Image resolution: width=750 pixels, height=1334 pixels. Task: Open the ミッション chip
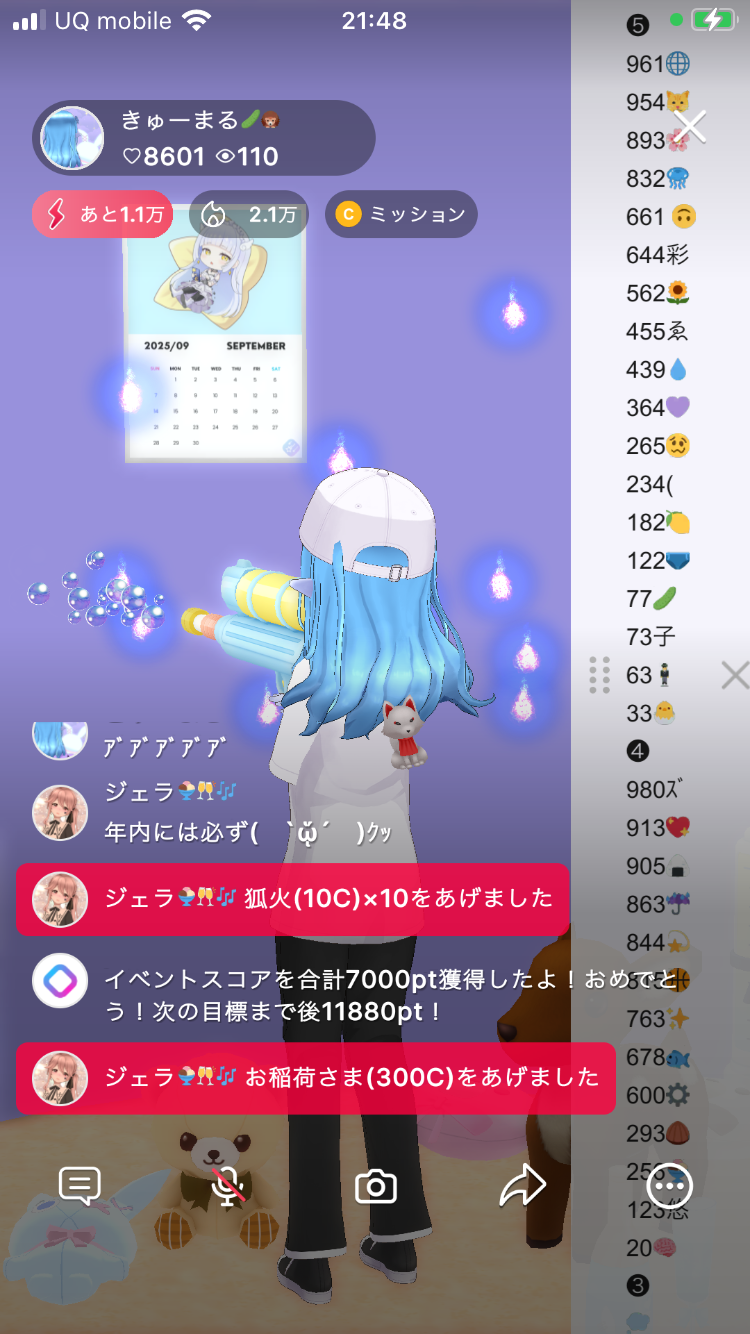(401, 214)
